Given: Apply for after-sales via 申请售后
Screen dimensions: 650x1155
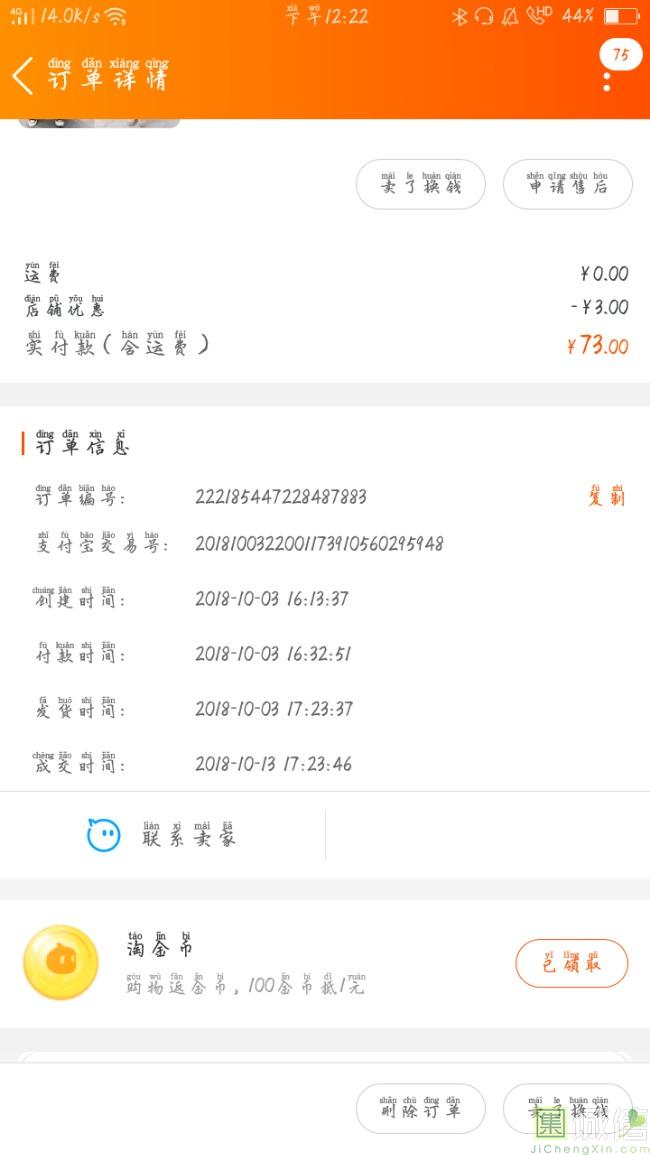Looking at the screenshot, I should click(x=567, y=184).
